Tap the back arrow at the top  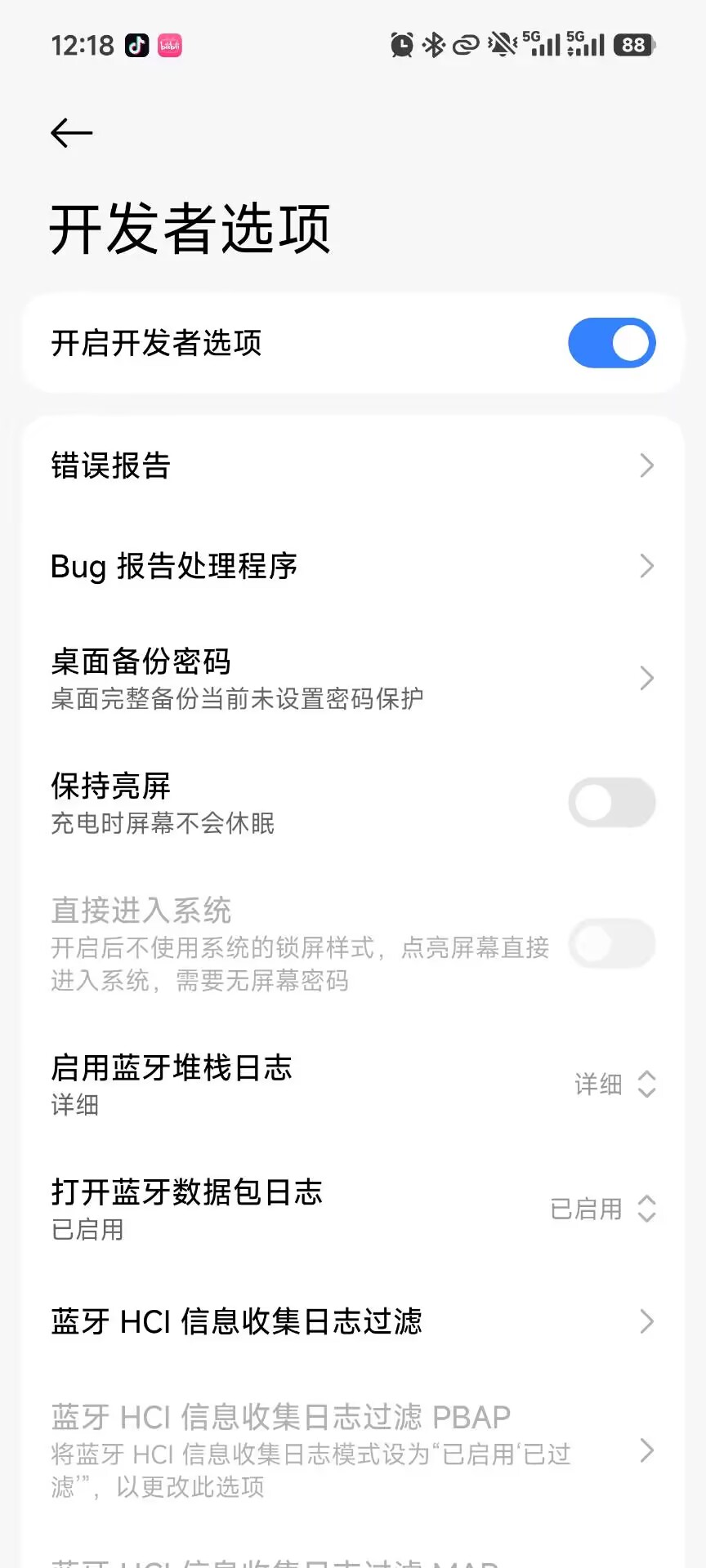(71, 133)
